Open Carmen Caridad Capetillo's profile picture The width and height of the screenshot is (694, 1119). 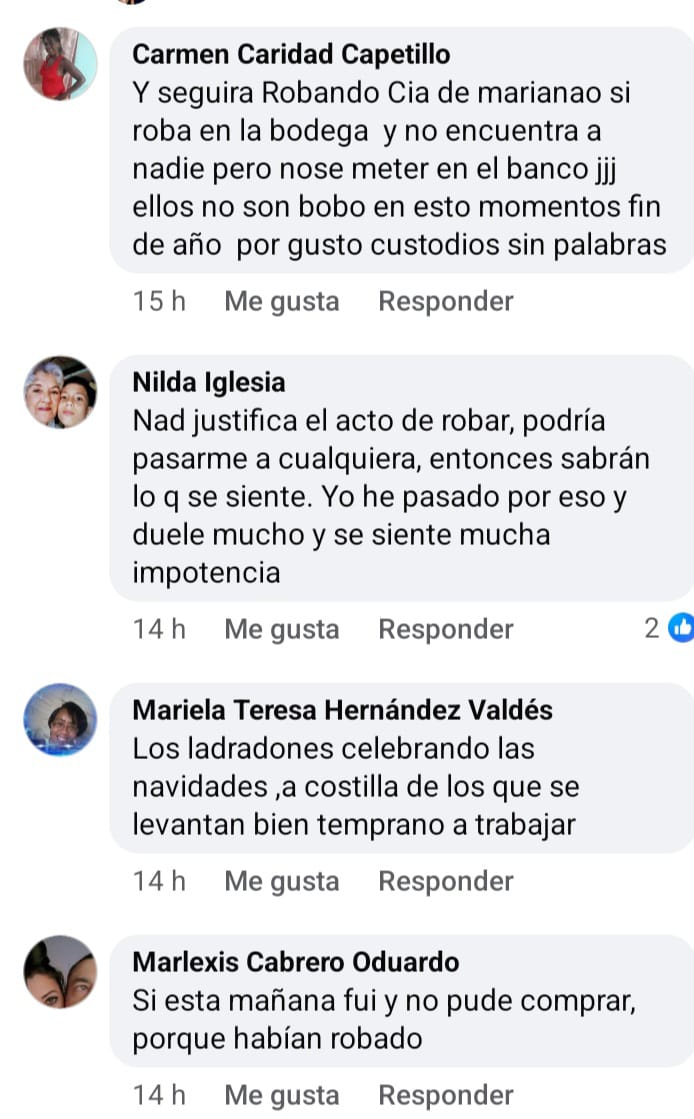click(x=60, y=64)
